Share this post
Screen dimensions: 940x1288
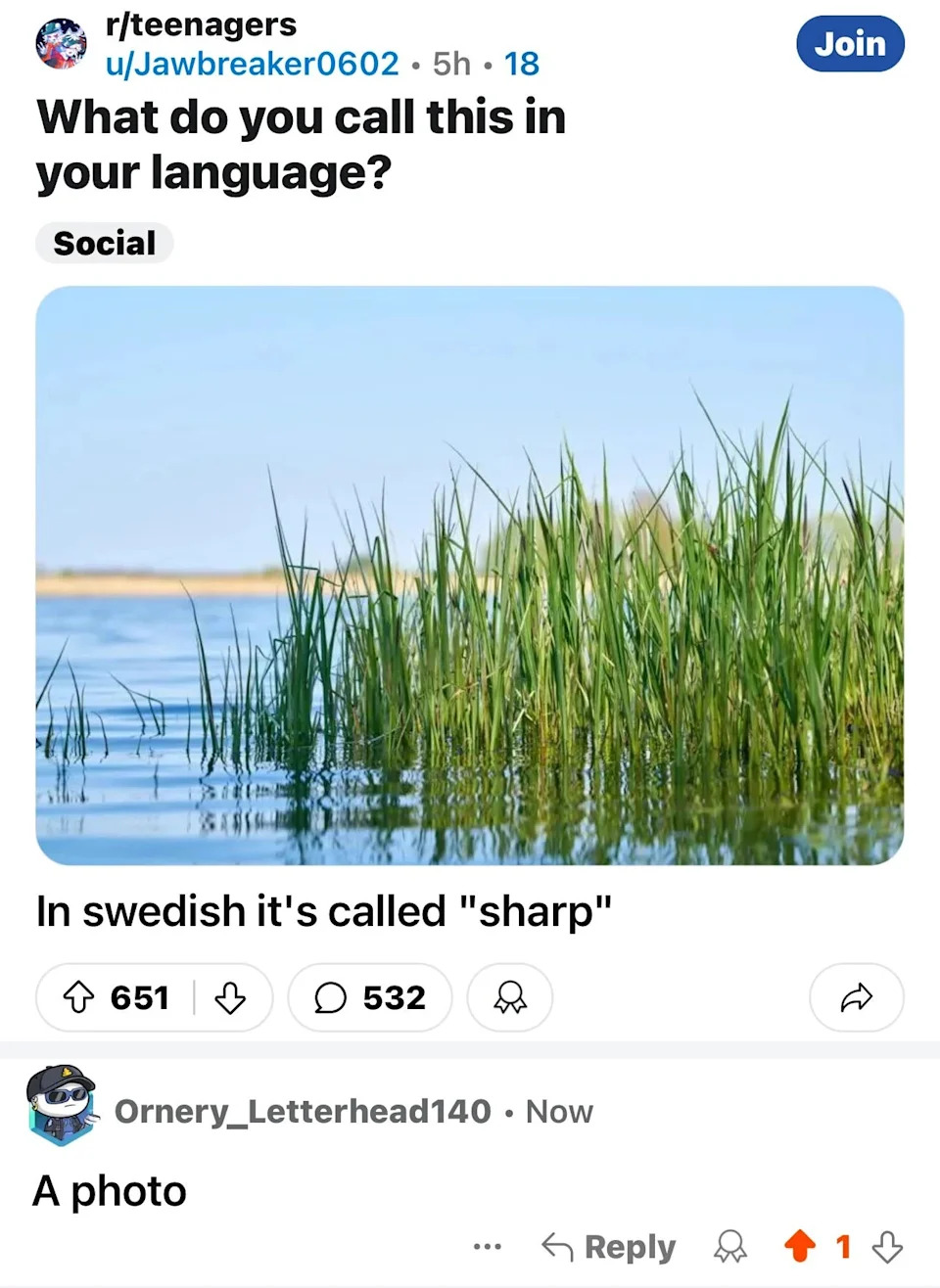point(856,997)
